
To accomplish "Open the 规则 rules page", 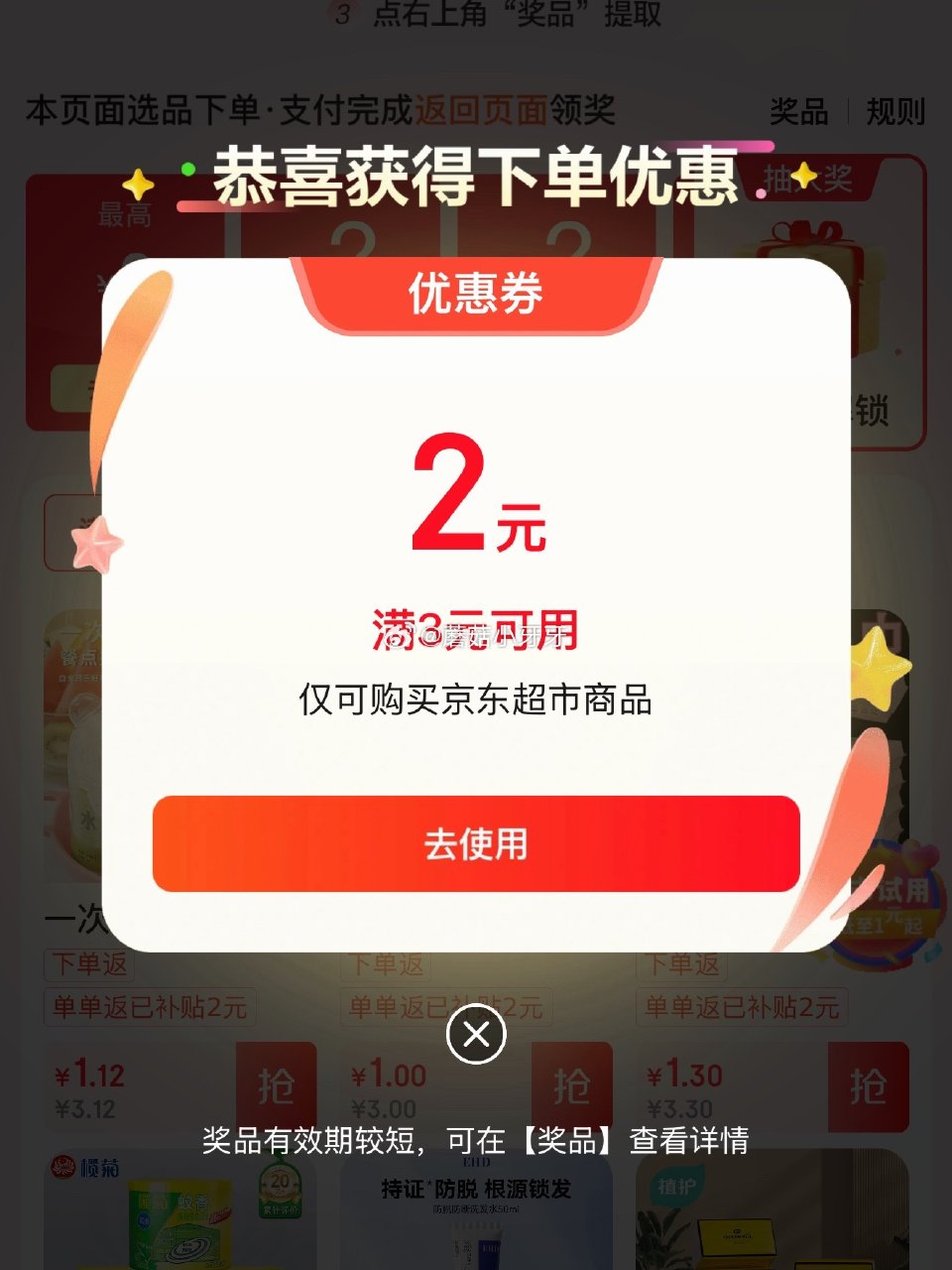I will coord(896,112).
